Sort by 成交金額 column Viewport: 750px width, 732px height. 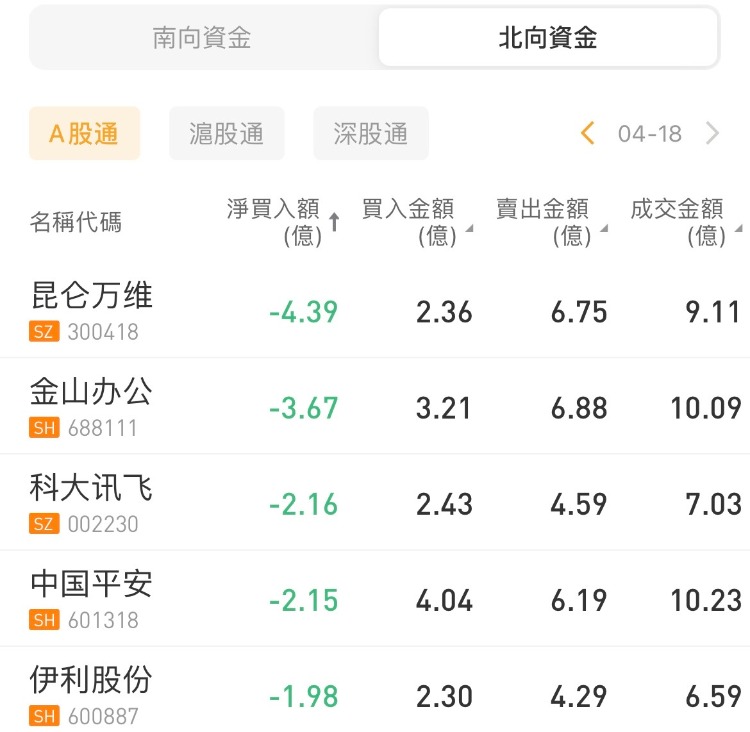click(682, 222)
